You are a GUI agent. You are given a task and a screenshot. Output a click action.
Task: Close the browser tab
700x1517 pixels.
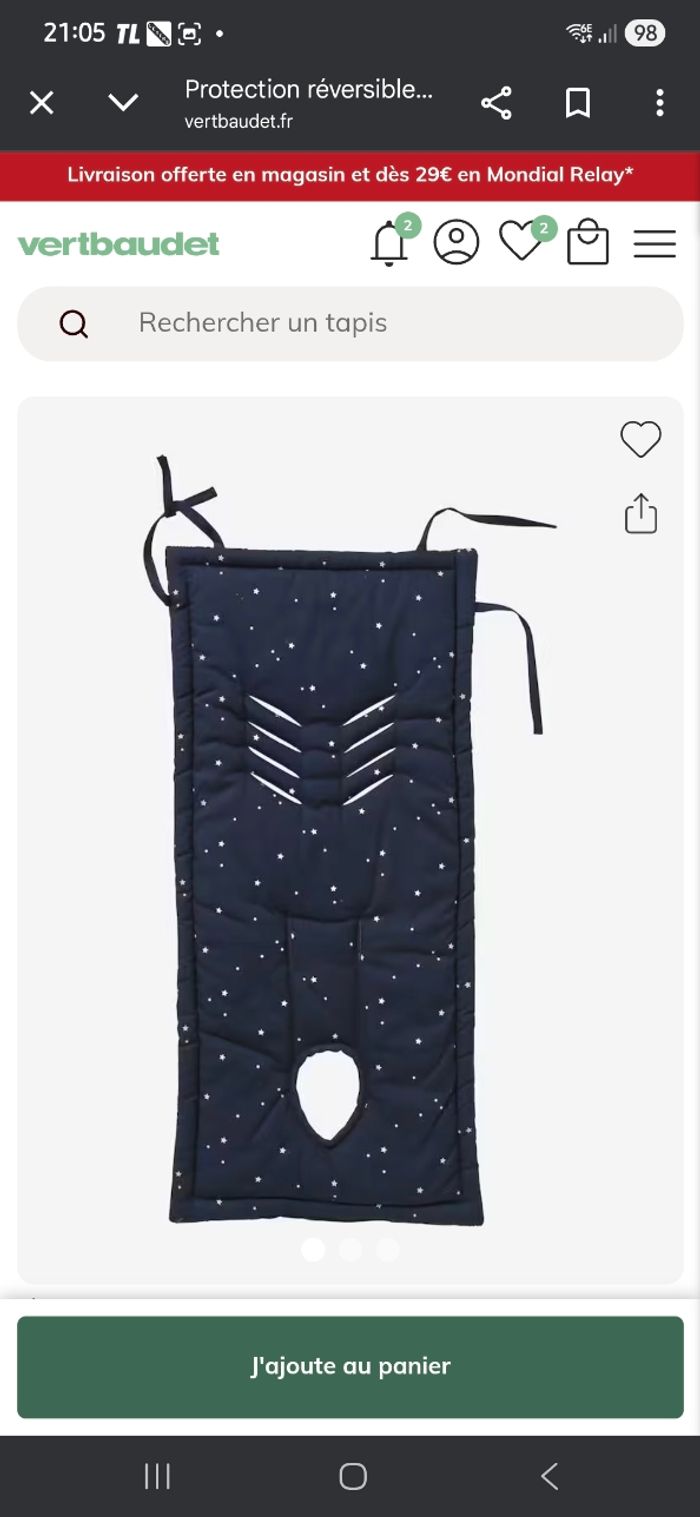(x=41, y=102)
